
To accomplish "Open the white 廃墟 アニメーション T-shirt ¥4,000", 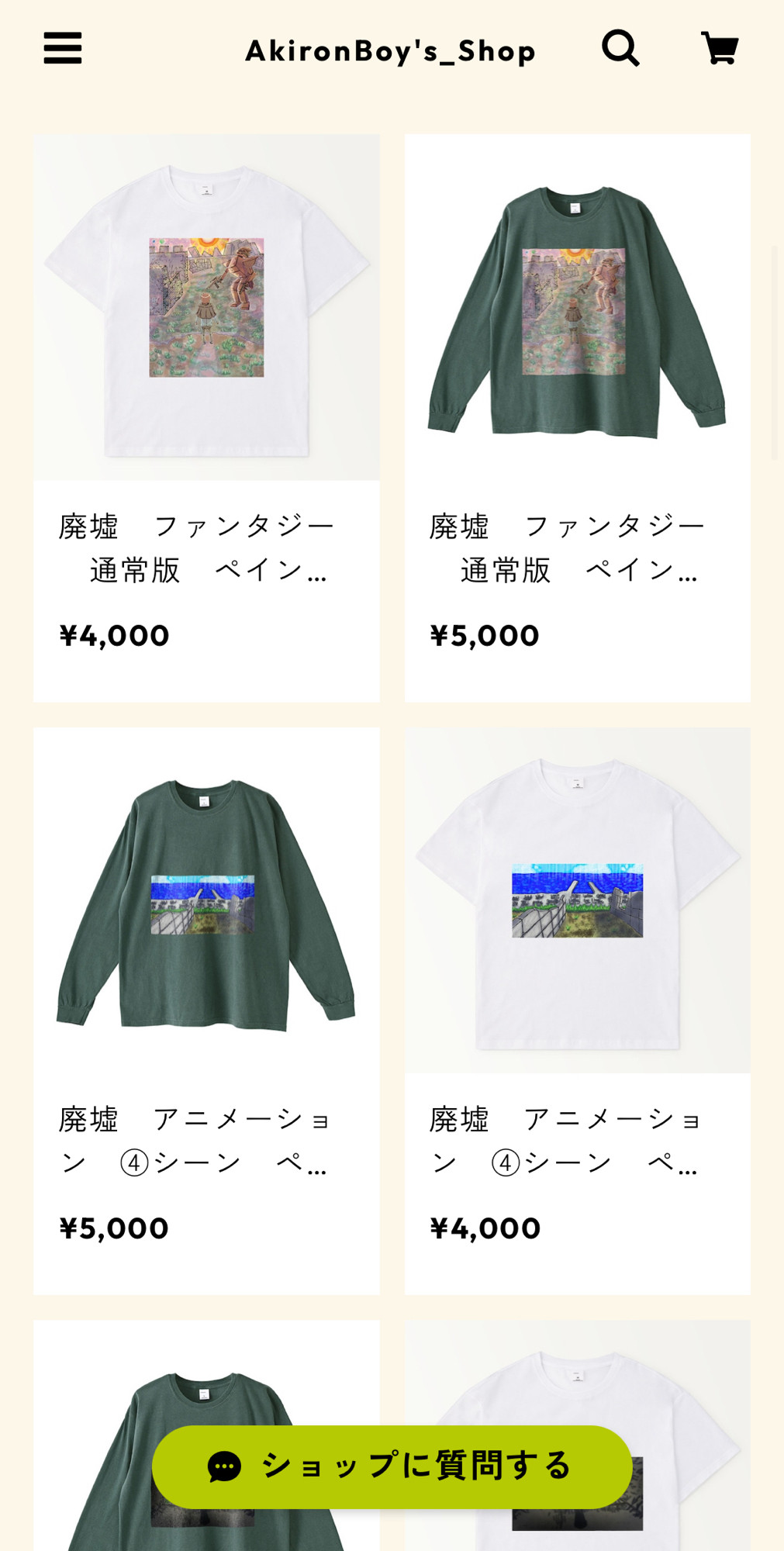I will click(x=577, y=1010).
